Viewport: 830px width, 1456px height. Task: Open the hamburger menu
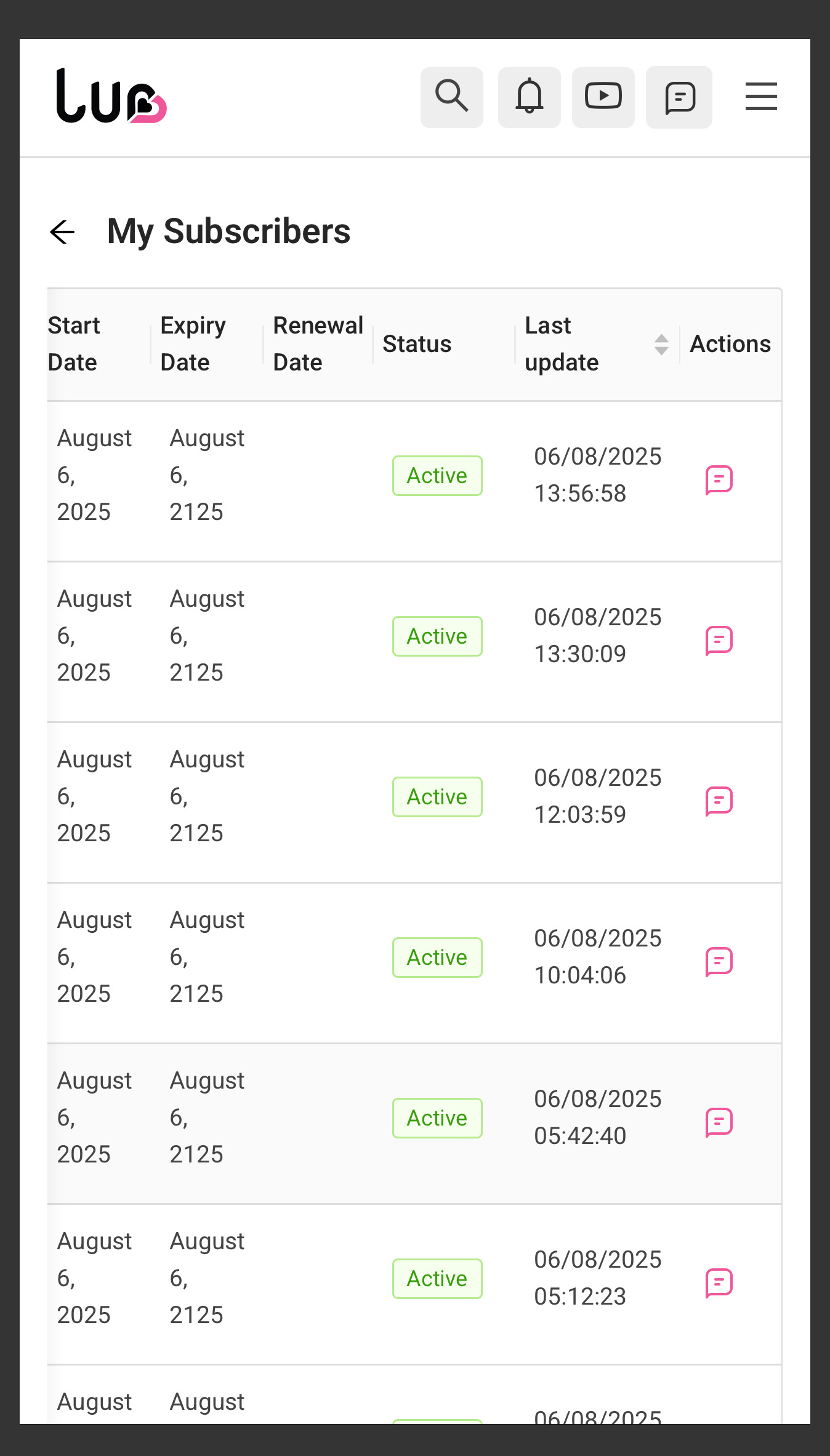pyautogui.click(x=761, y=97)
